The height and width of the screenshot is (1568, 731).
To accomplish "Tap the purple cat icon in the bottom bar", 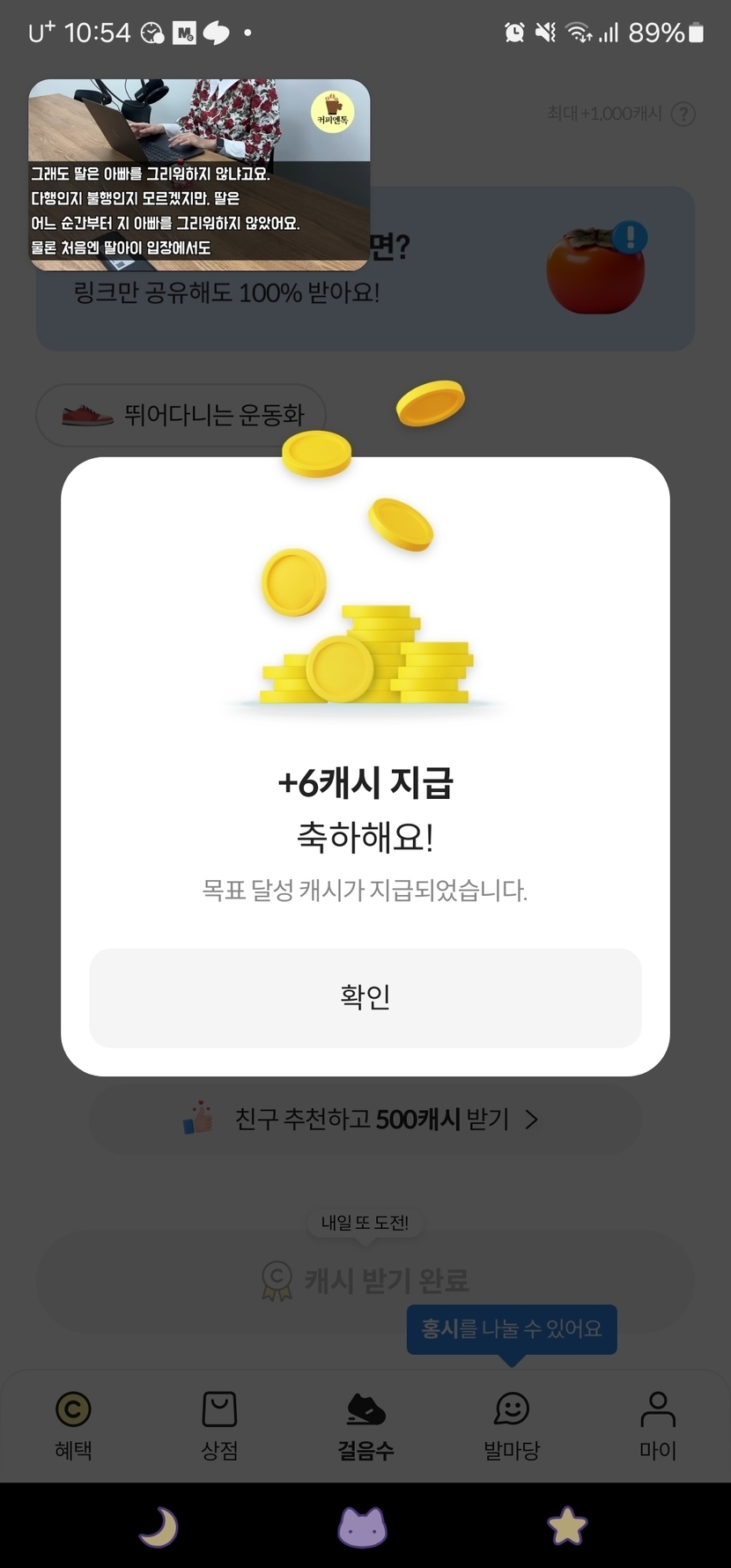I will click(x=363, y=1527).
